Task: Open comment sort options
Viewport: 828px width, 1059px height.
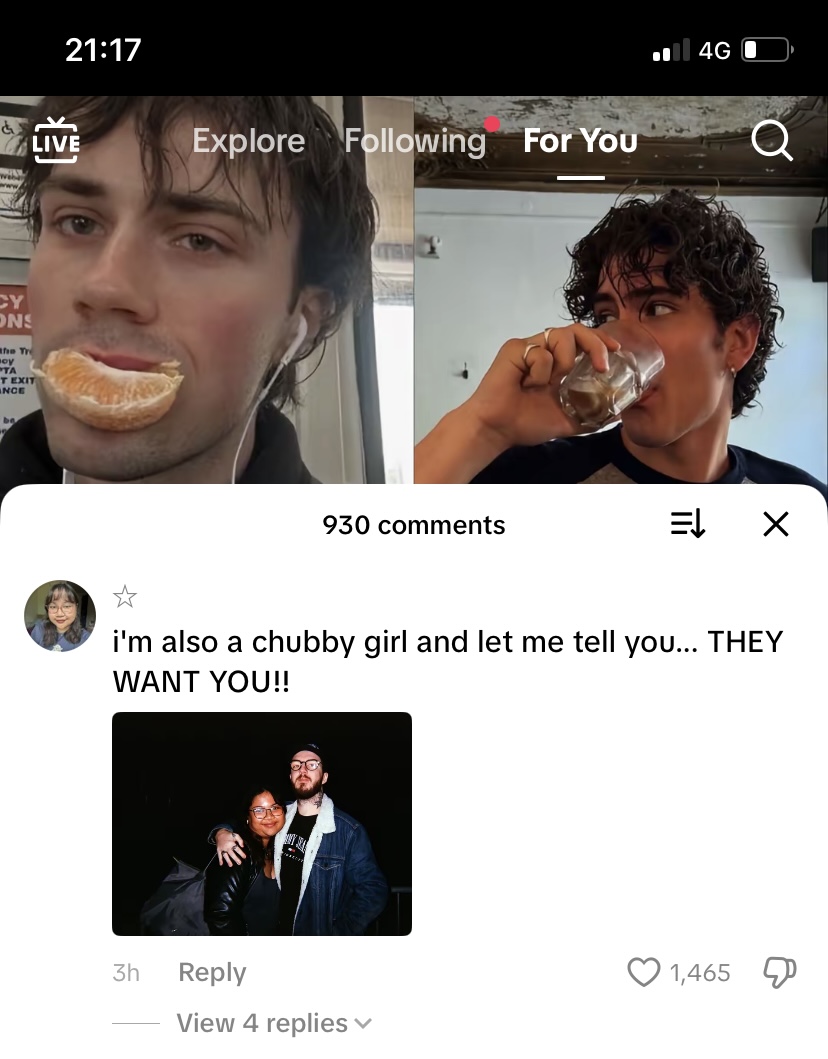Action: [x=688, y=524]
